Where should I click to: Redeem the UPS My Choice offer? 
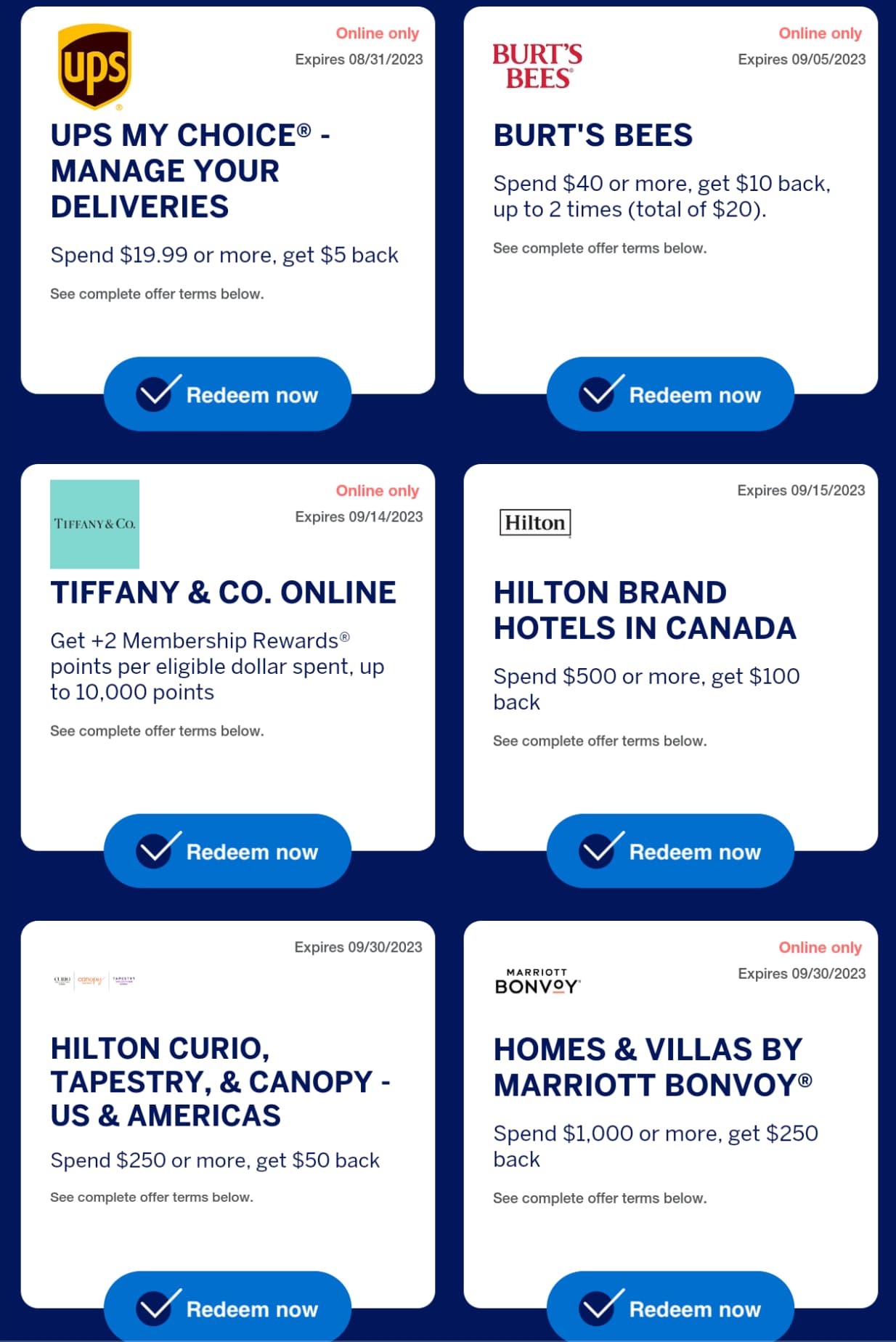pyautogui.click(x=227, y=394)
